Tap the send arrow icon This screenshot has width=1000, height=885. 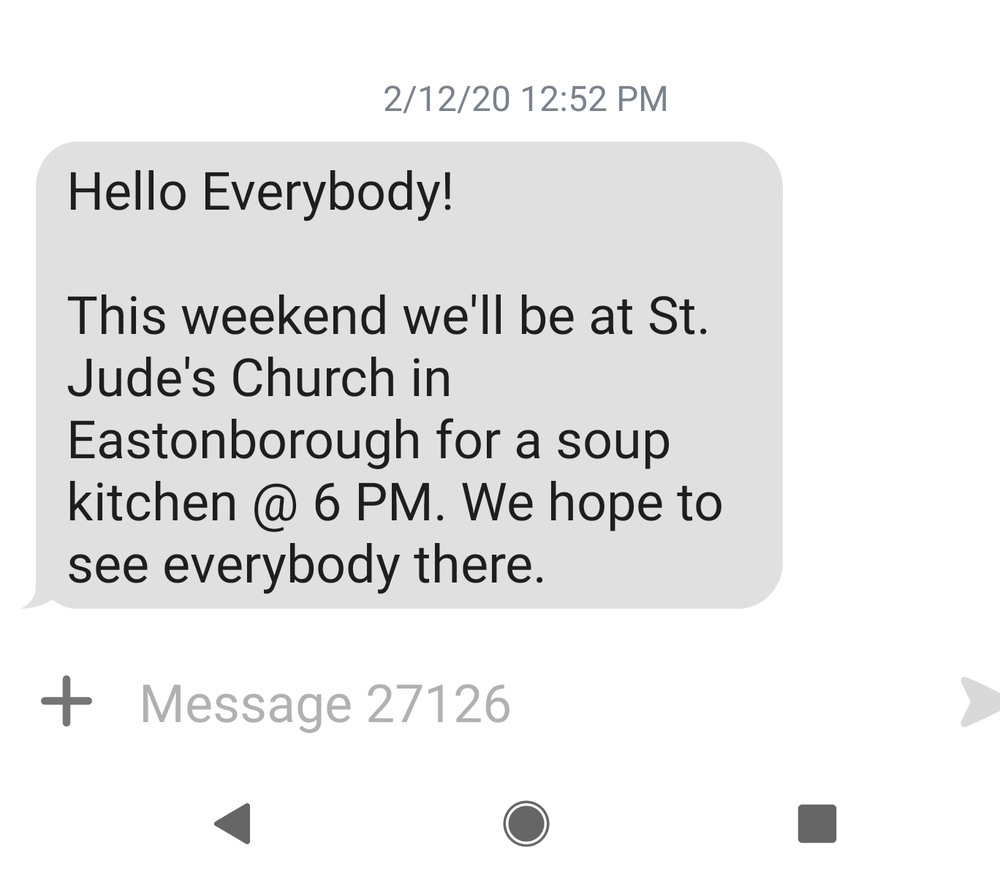[980, 701]
